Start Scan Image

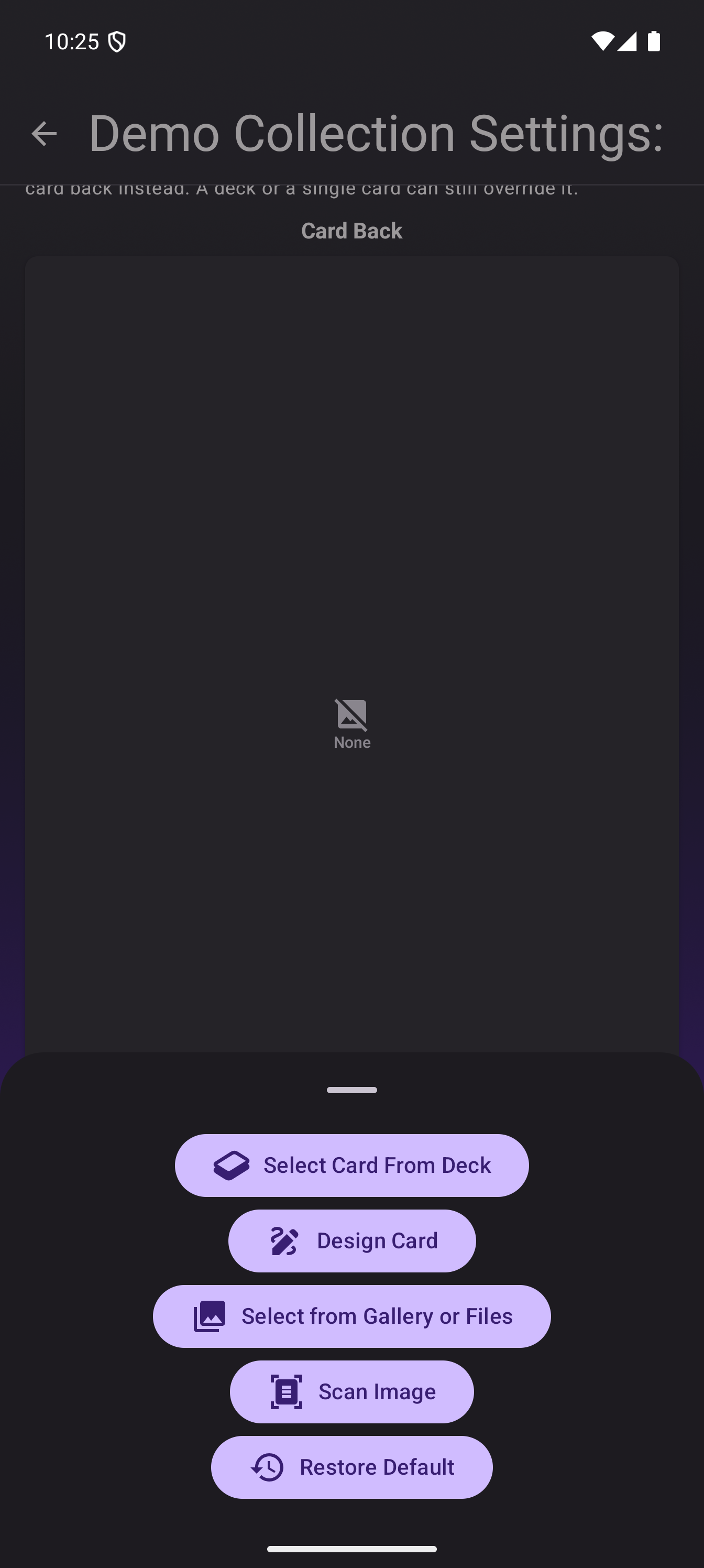point(351,1391)
